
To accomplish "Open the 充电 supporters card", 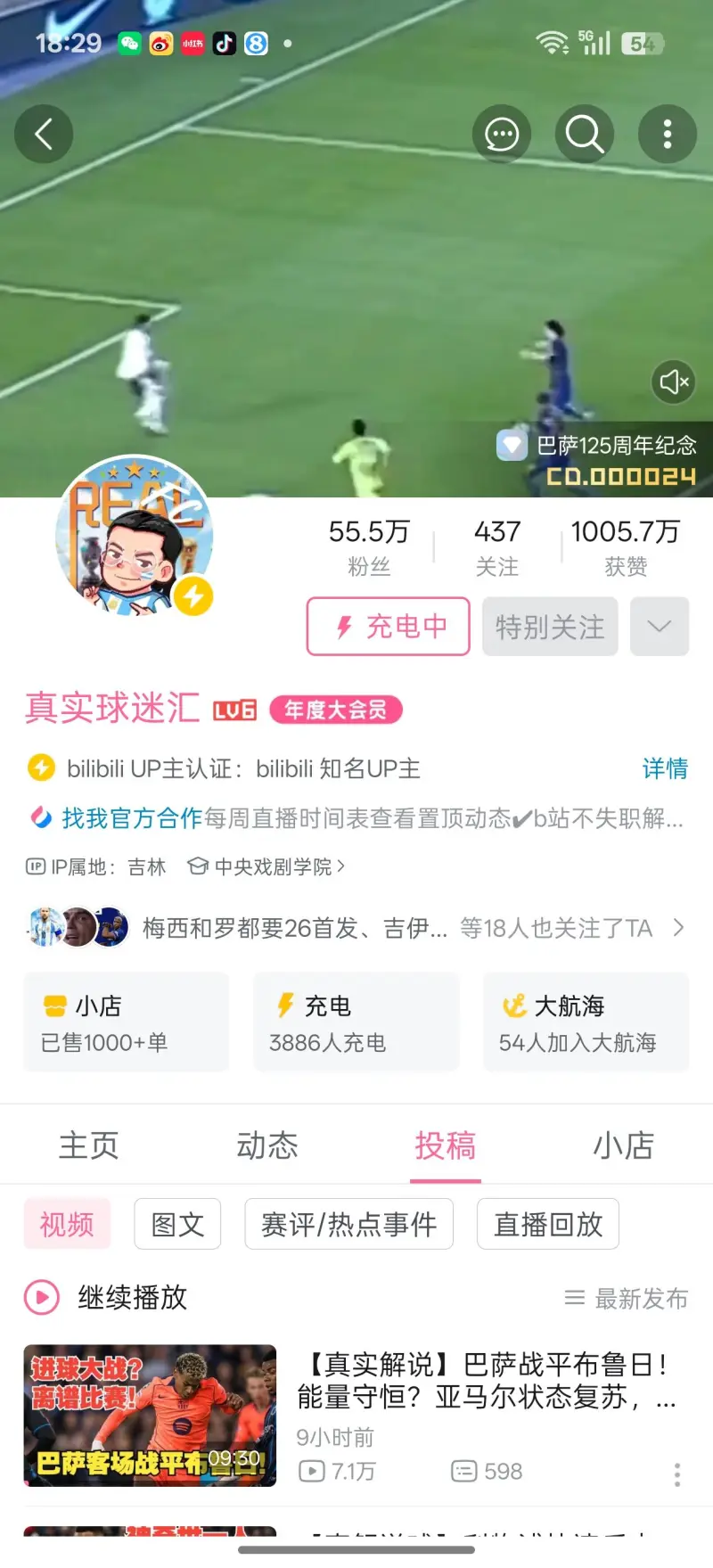I will [x=356, y=1022].
